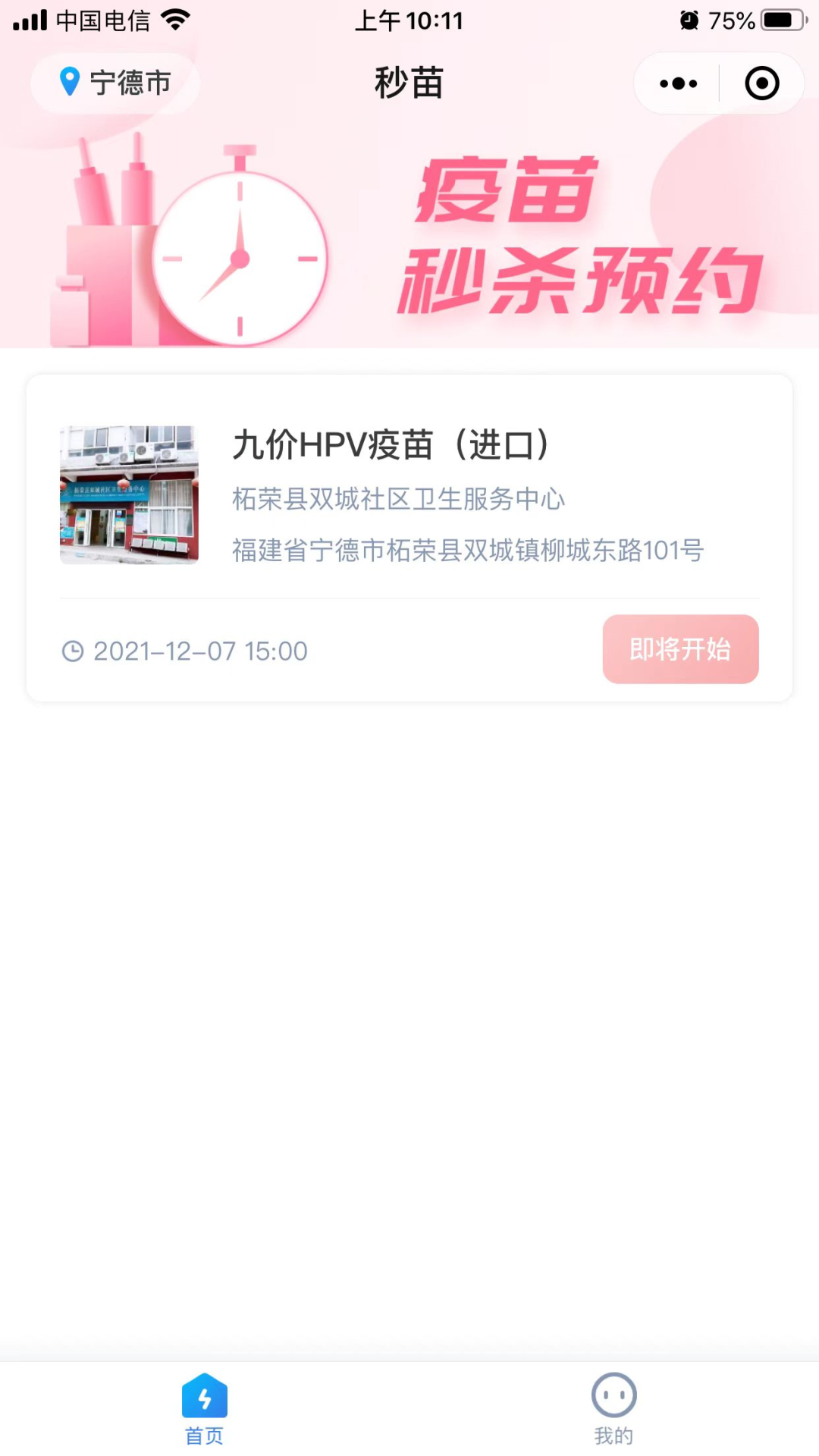Tap the 即将开始 button

point(680,649)
